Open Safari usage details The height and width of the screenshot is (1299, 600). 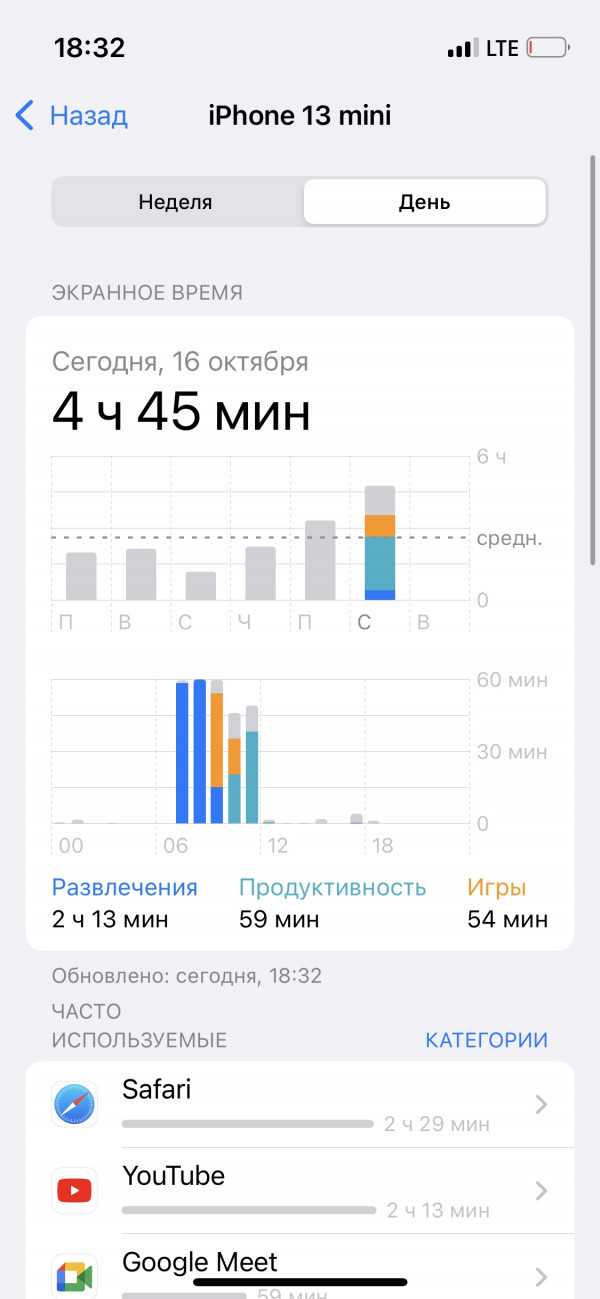coord(300,1104)
